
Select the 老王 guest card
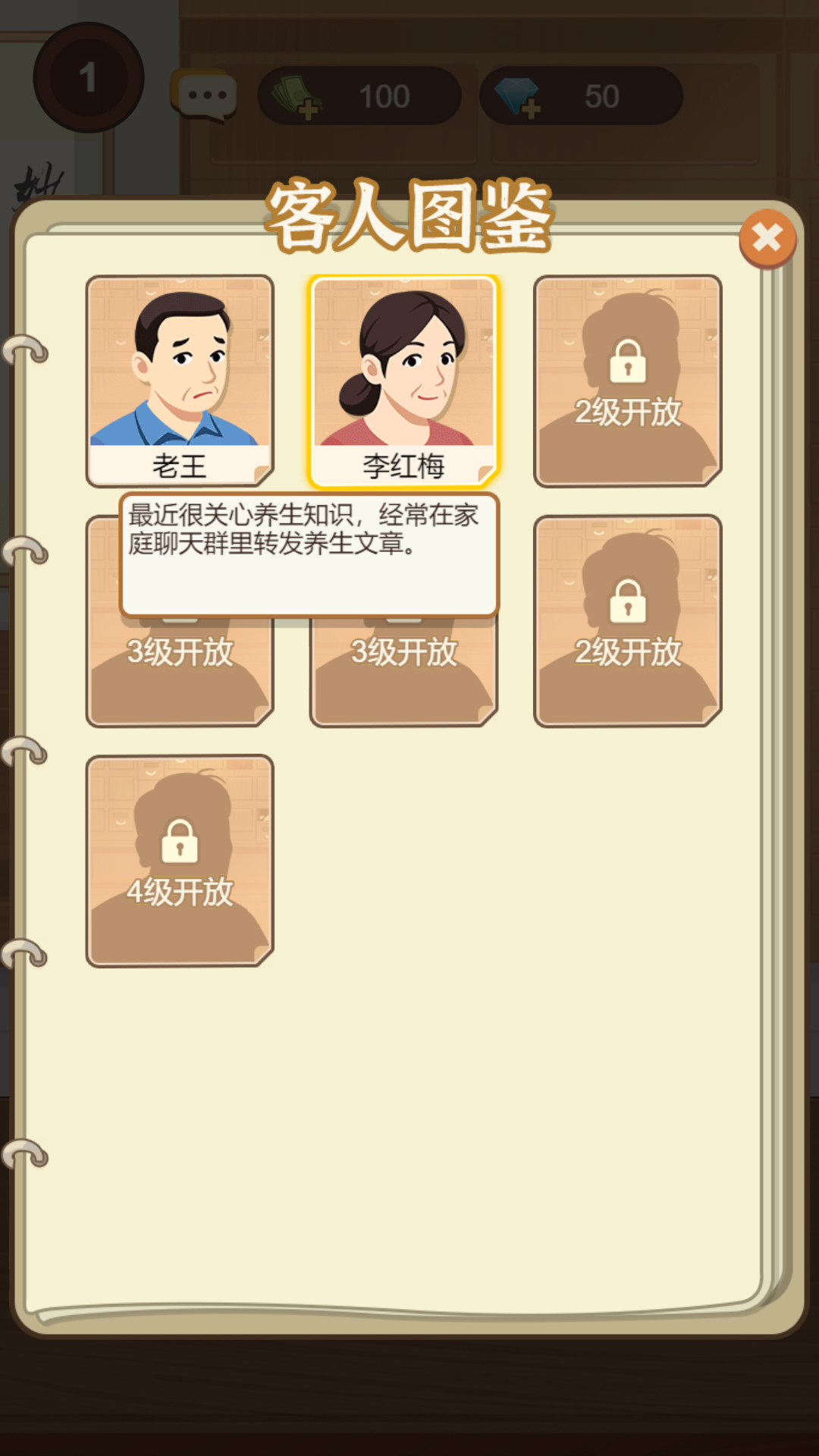point(180,379)
